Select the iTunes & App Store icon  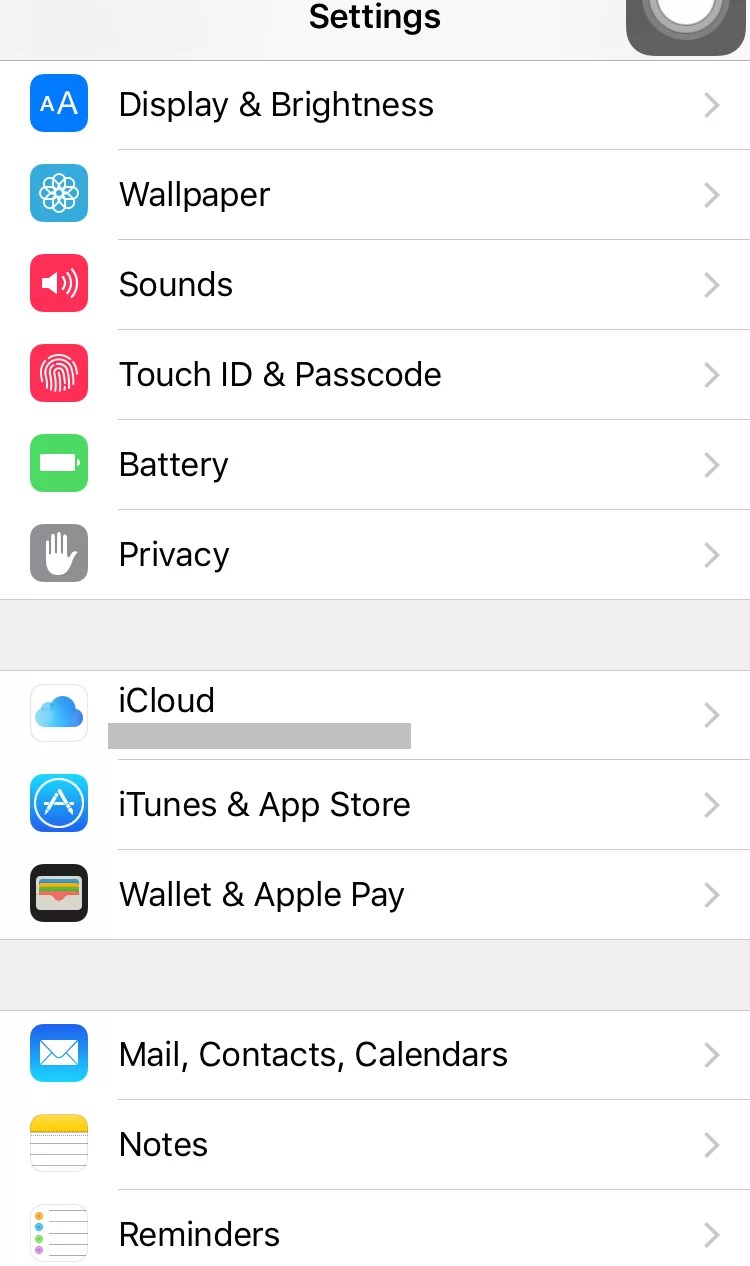click(x=58, y=804)
